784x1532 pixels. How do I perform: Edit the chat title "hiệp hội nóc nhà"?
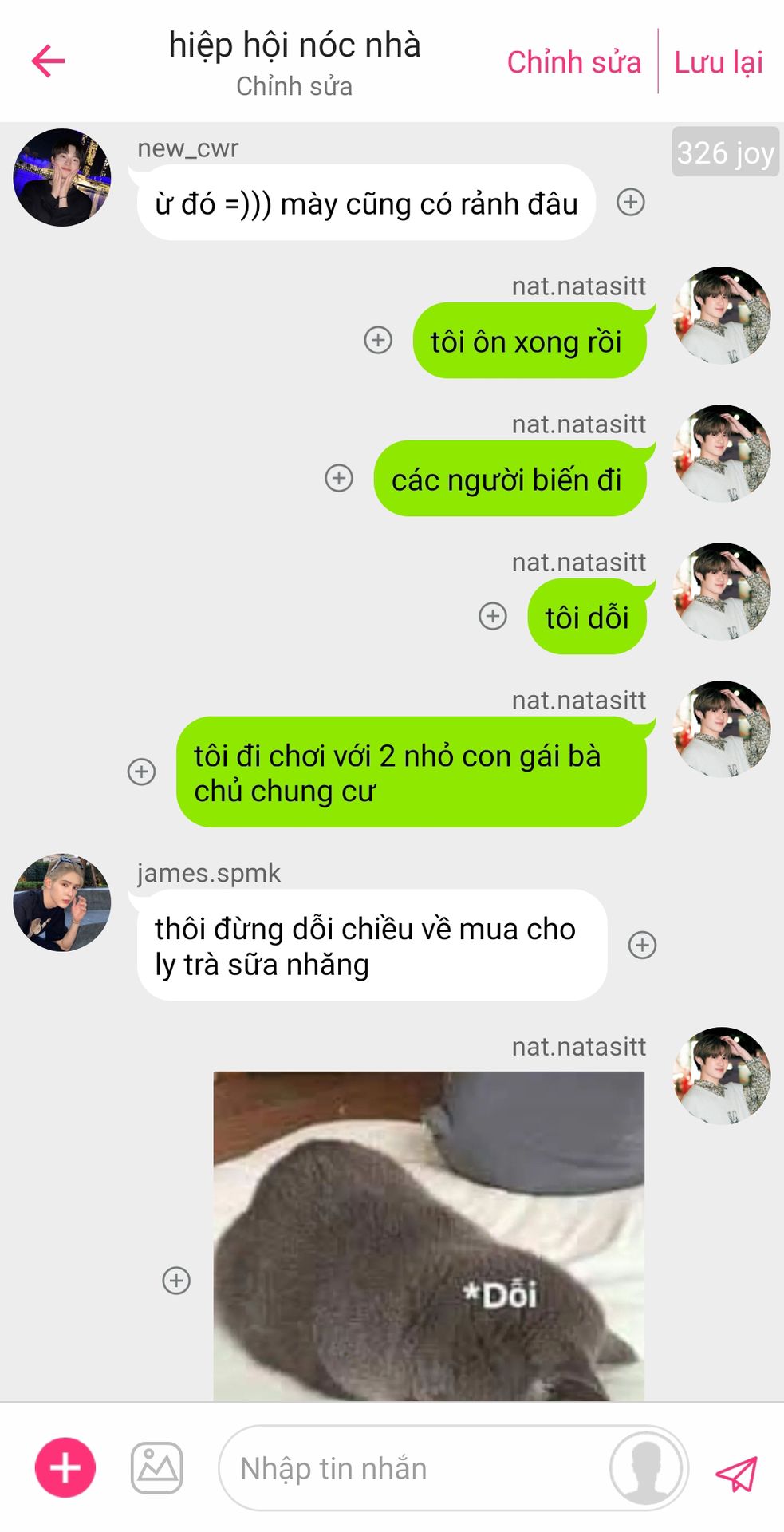click(294, 45)
